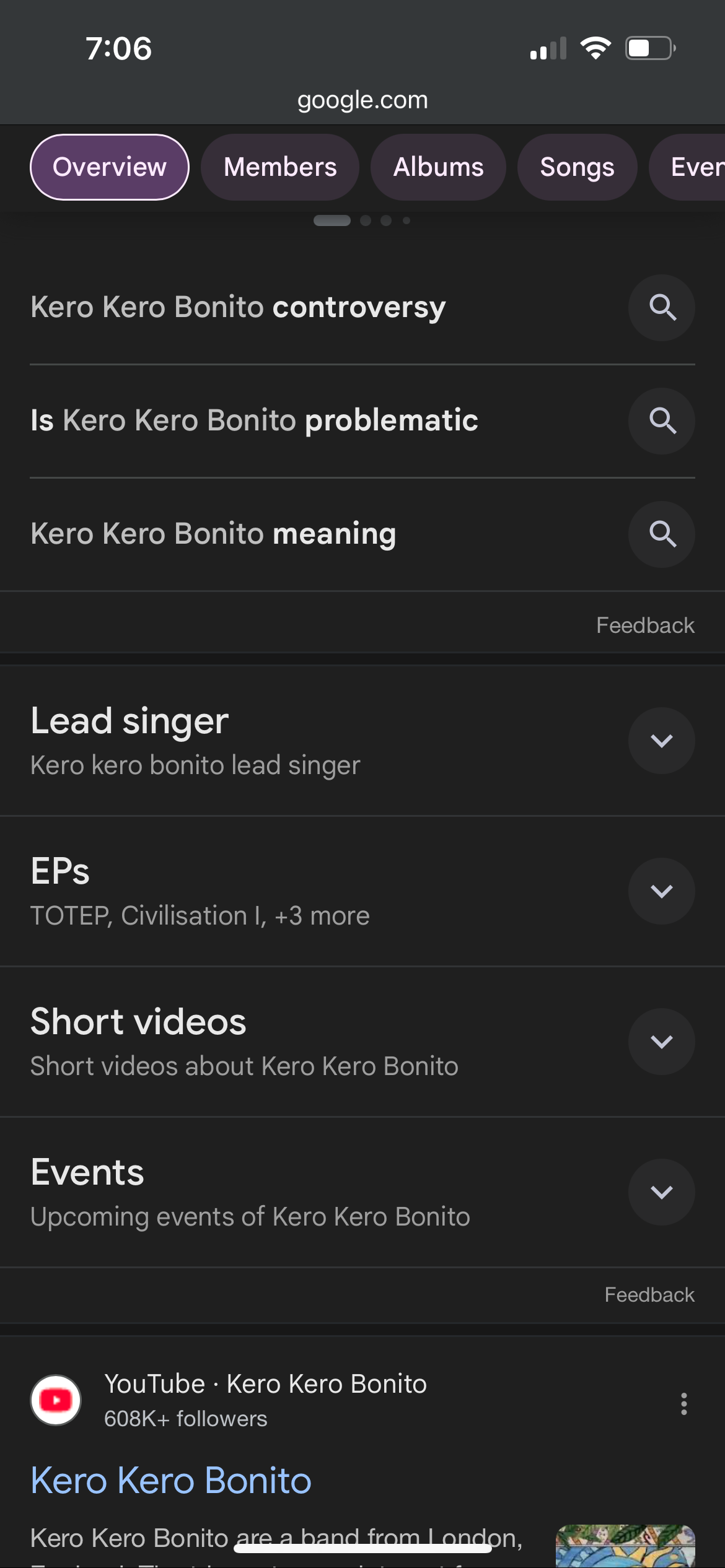Open the YouTube result's three-dot menu
Screen dimensions: 725x1568
(x=684, y=1404)
